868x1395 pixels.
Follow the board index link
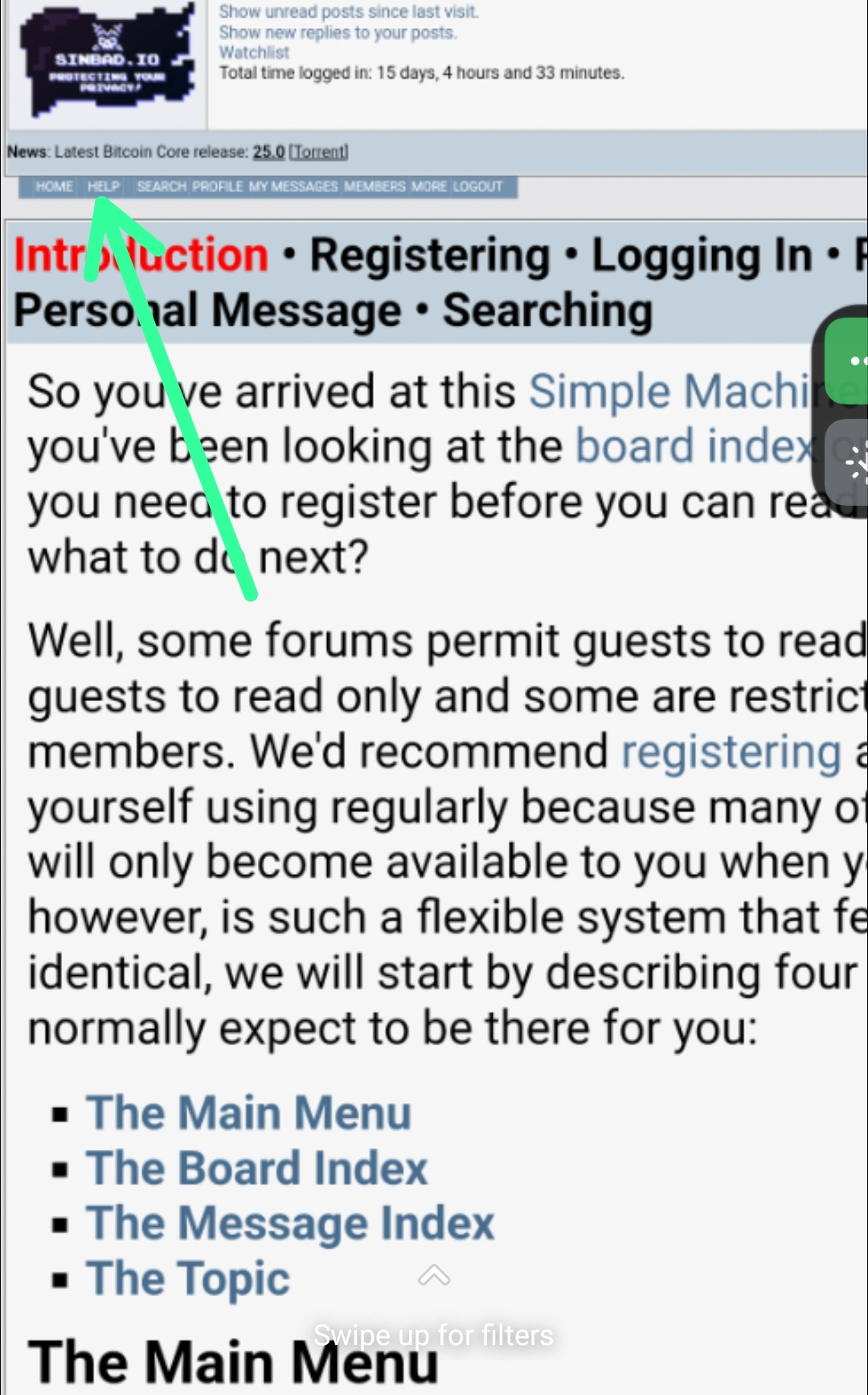[x=695, y=446]
